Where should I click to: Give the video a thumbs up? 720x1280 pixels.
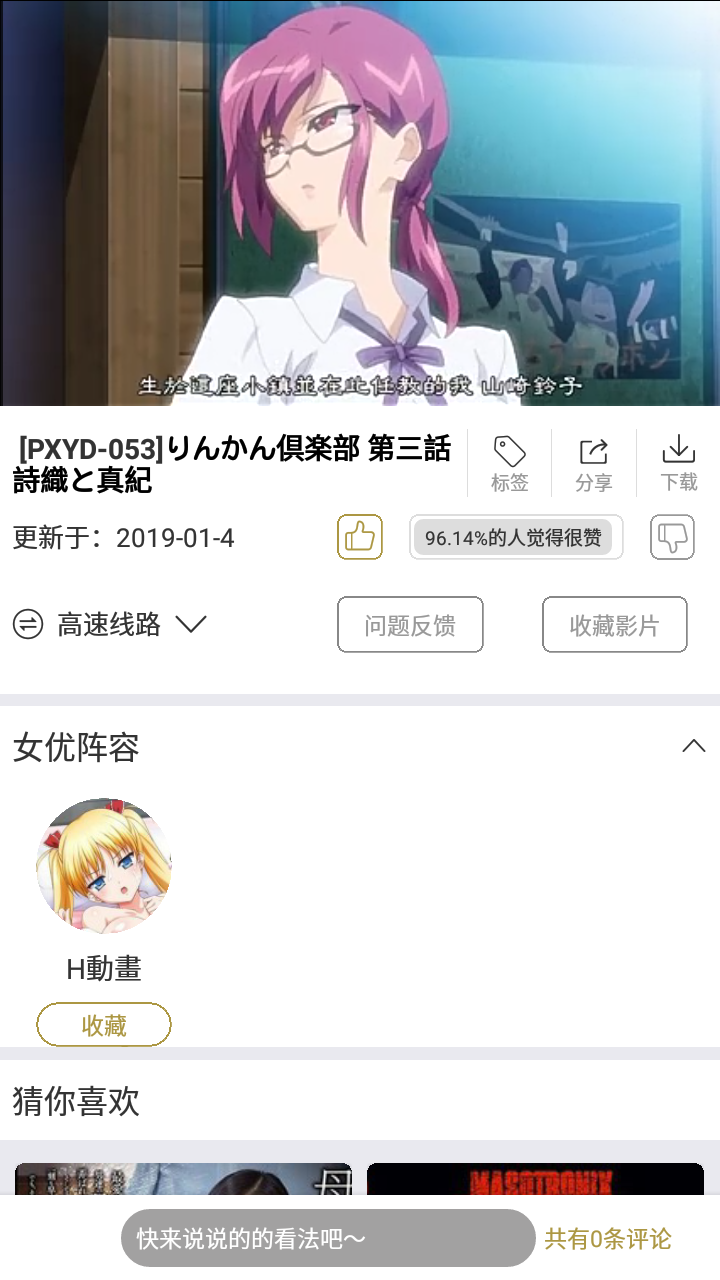click(360, 537)
